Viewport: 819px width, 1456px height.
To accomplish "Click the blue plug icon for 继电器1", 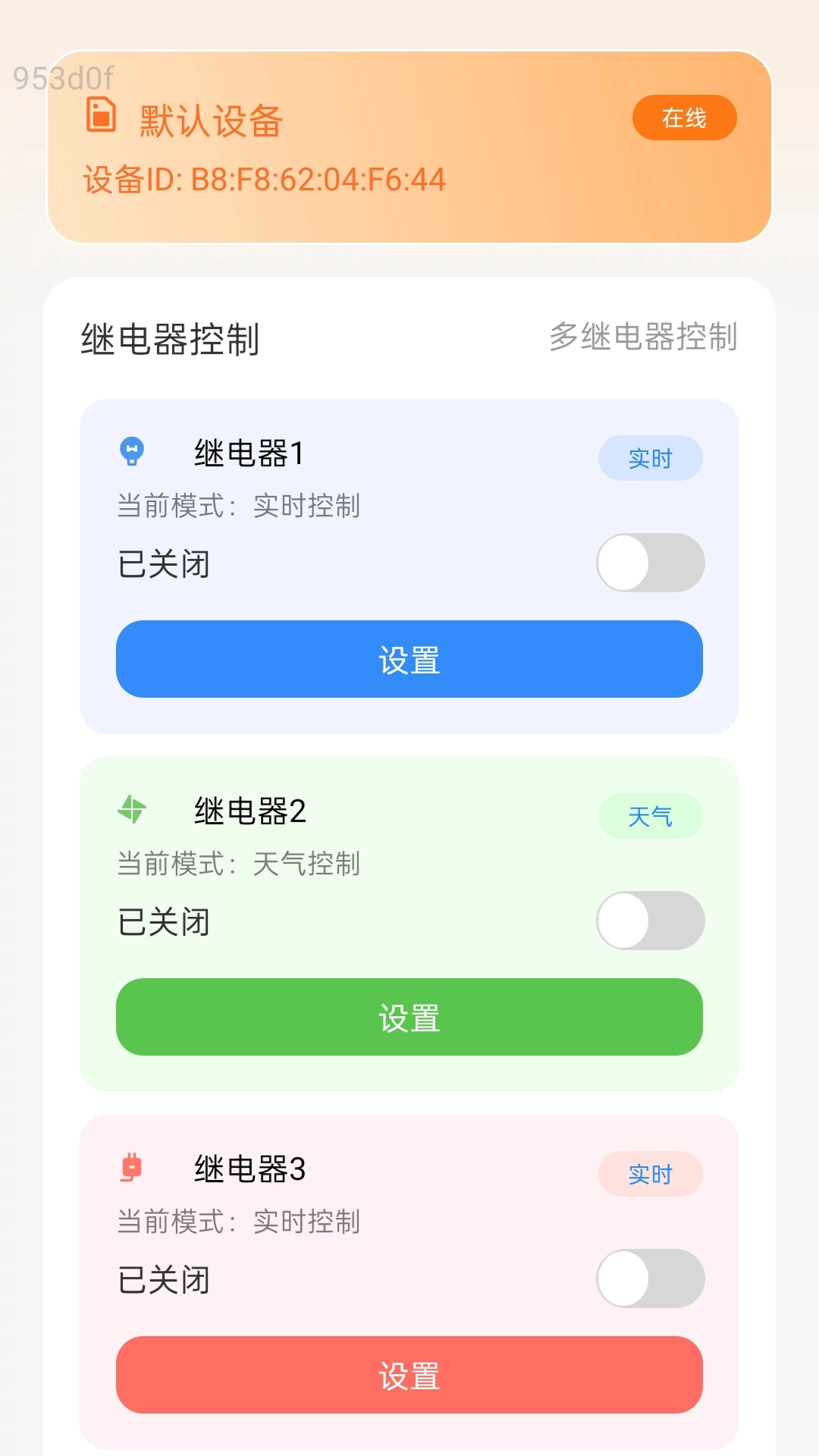I will tap(130, 450).
